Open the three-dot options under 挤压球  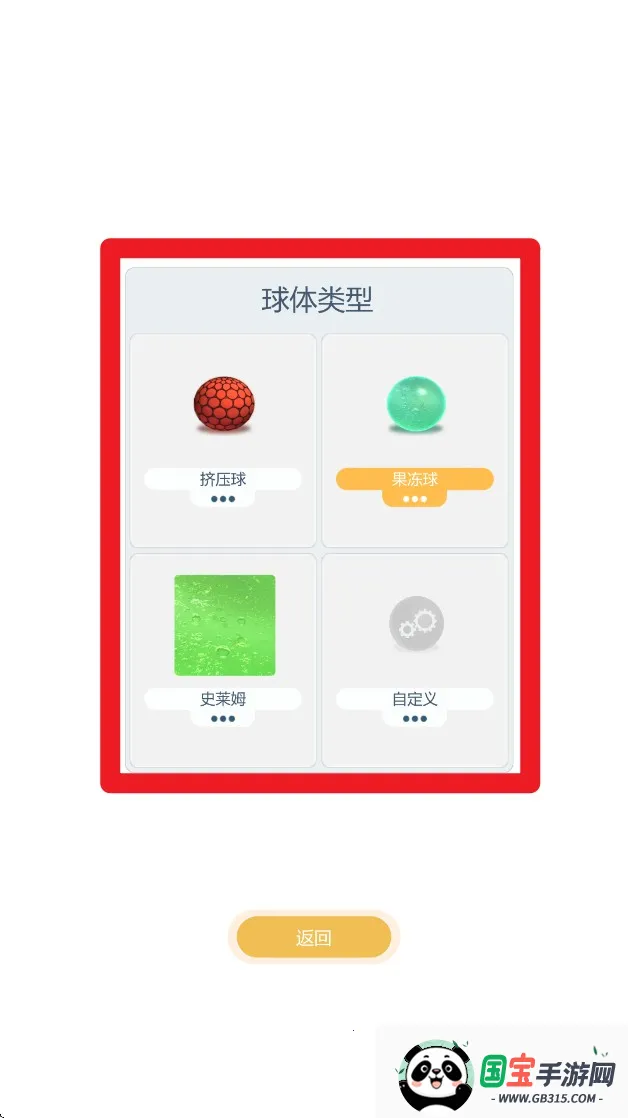pyautogui.click(x=223, y=499)
